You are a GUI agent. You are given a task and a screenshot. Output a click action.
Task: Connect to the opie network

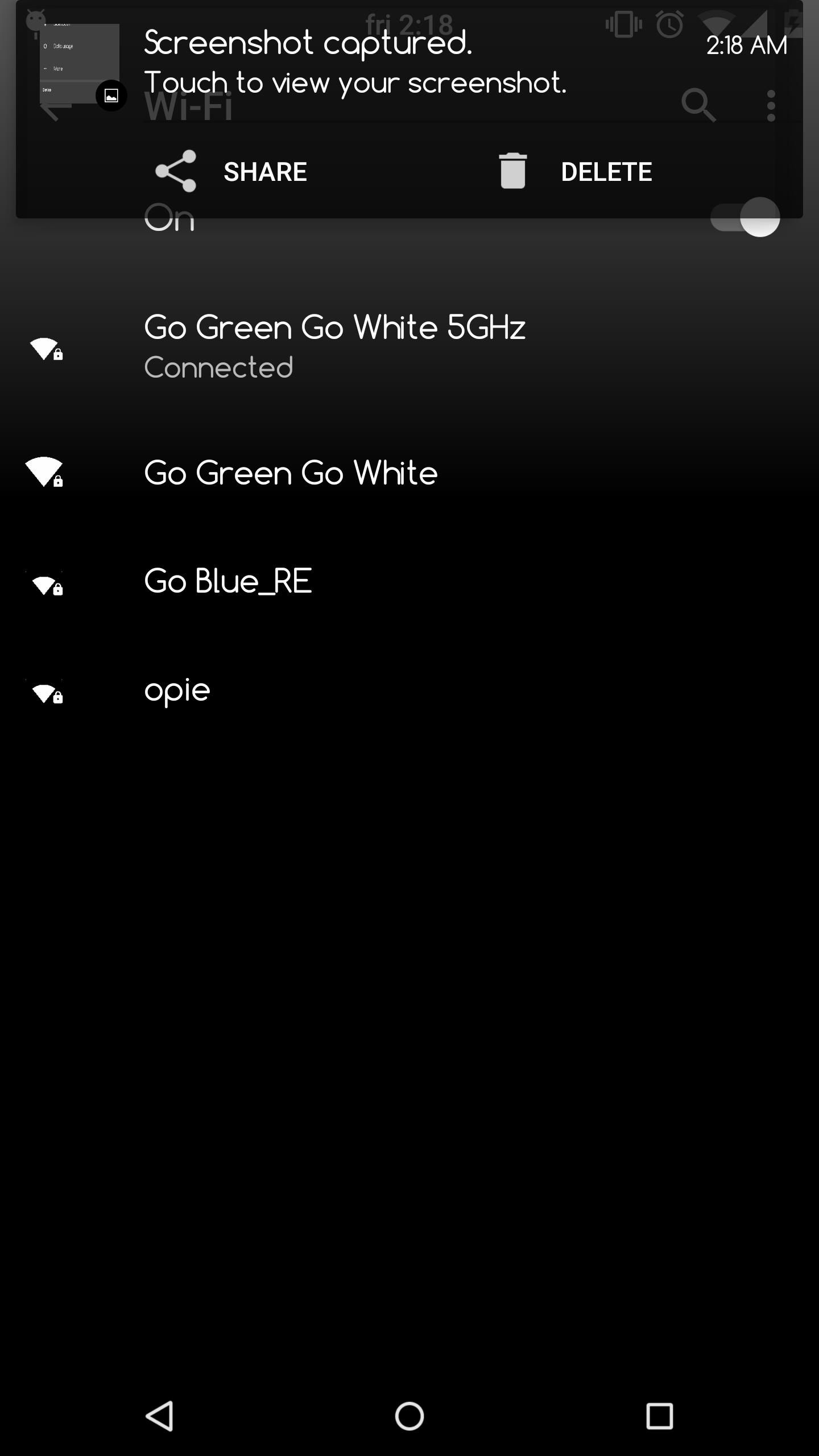tap(177, 690)
